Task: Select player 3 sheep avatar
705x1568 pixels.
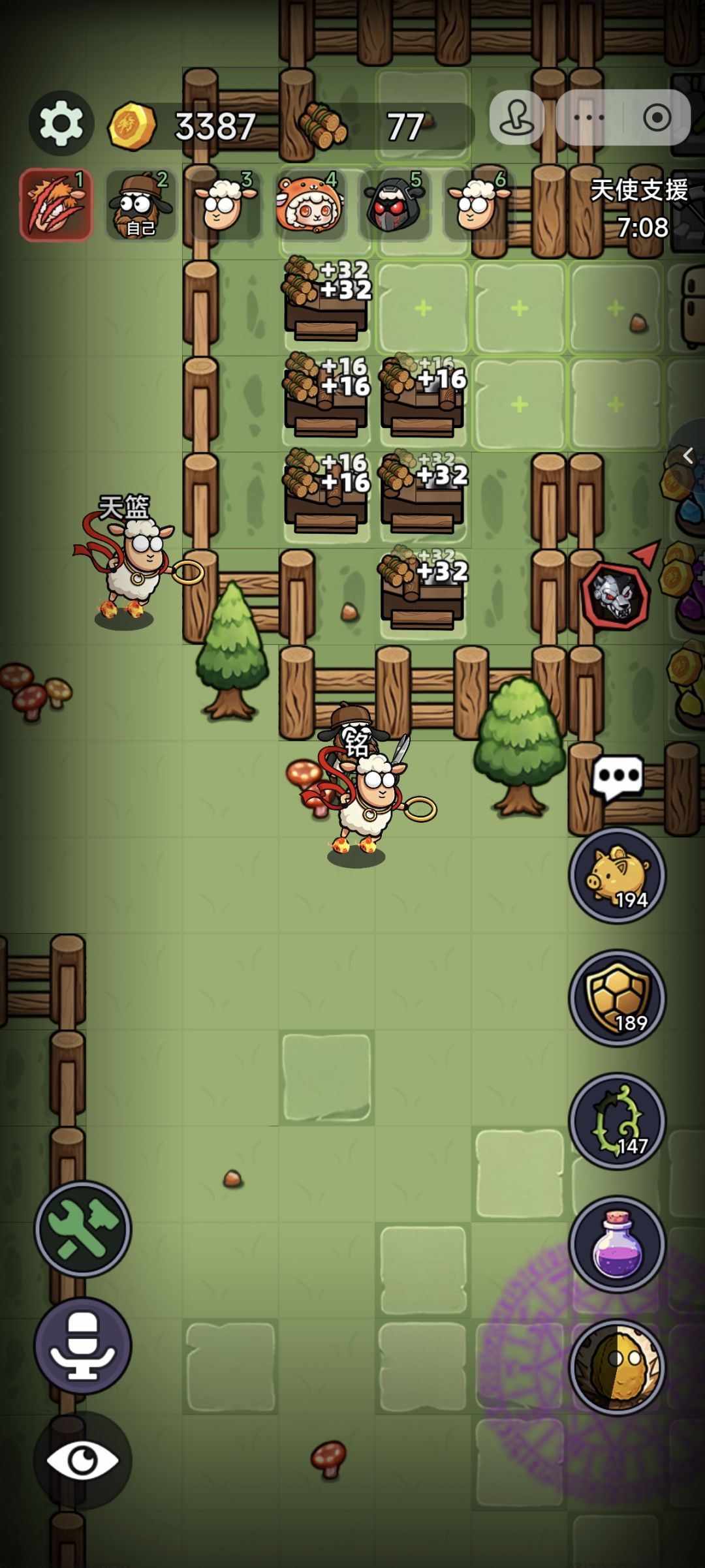Action: (225, 205)
